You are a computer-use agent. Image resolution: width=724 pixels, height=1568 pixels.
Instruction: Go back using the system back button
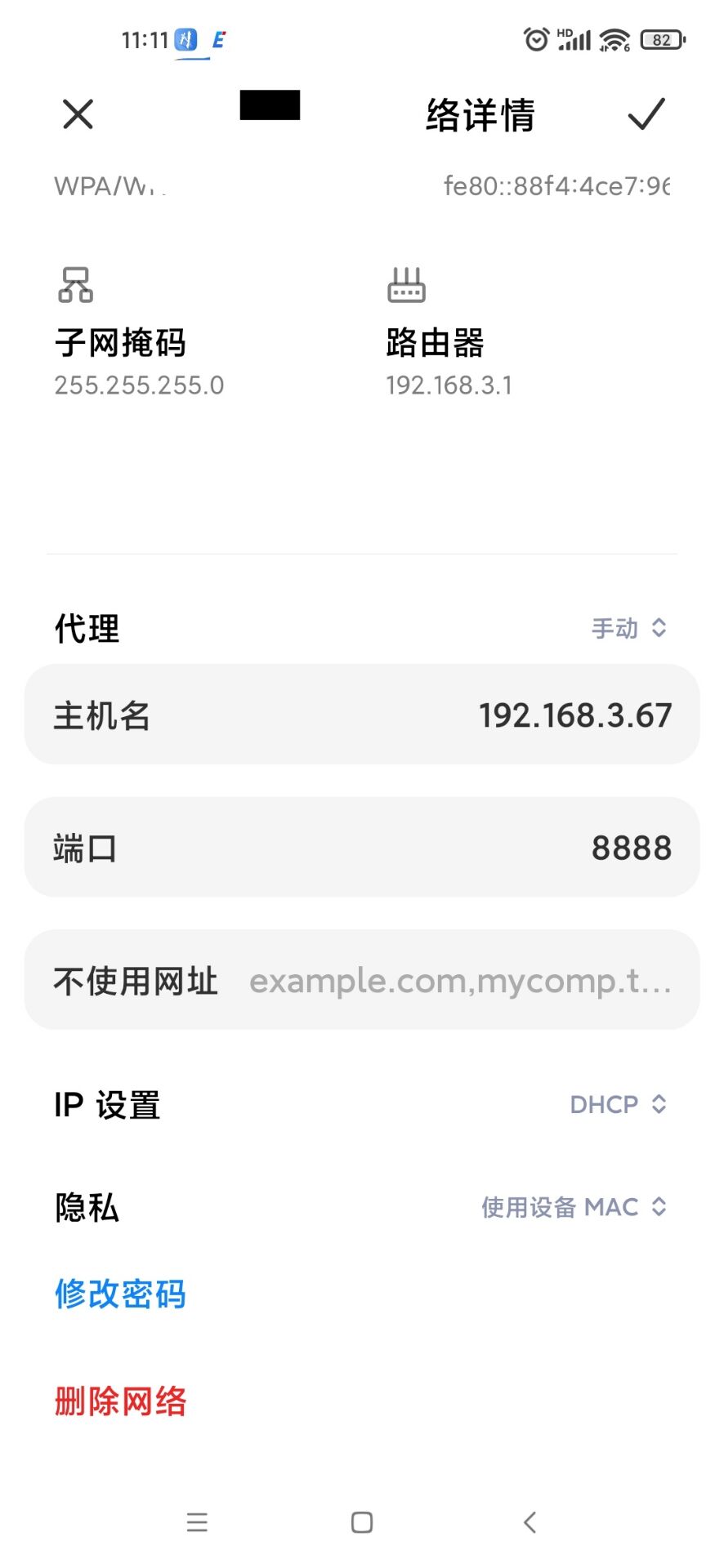click(x=530, y=1522)
